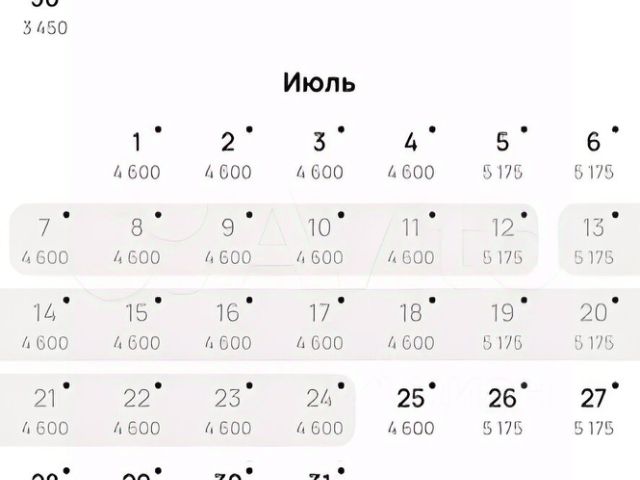Choose July 2 in the calendar

tap(228, 153)
